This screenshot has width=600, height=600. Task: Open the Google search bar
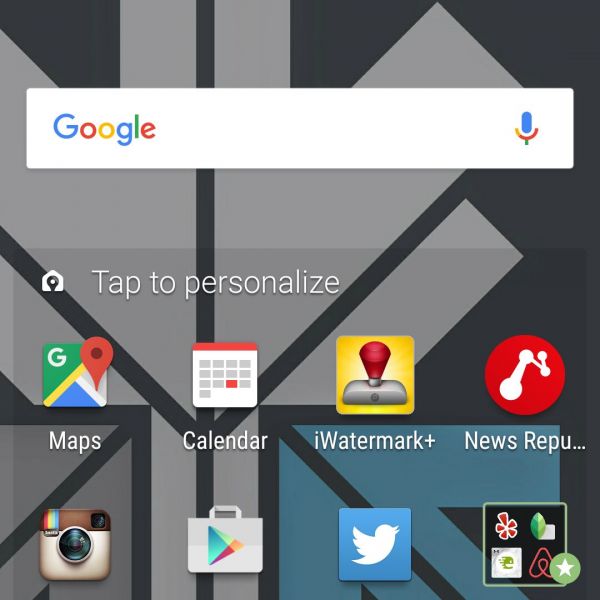tap(280, 128)
